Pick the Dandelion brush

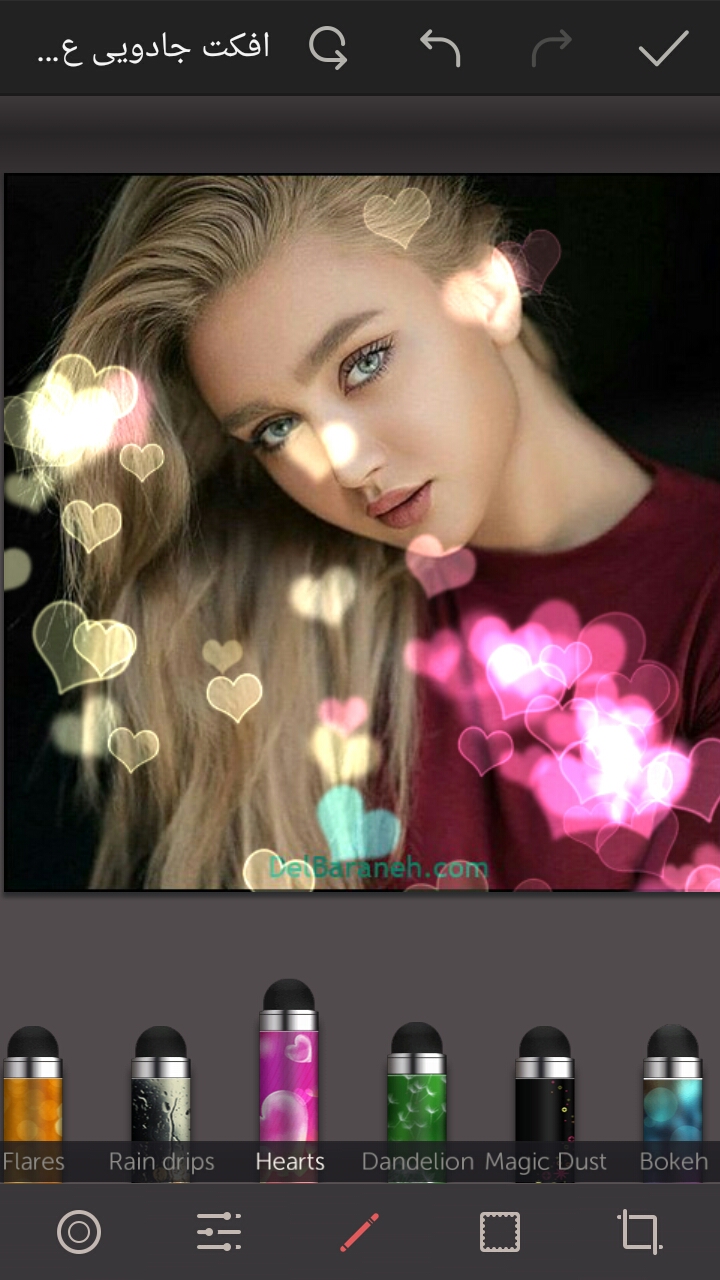click(x=416, y=1100)
